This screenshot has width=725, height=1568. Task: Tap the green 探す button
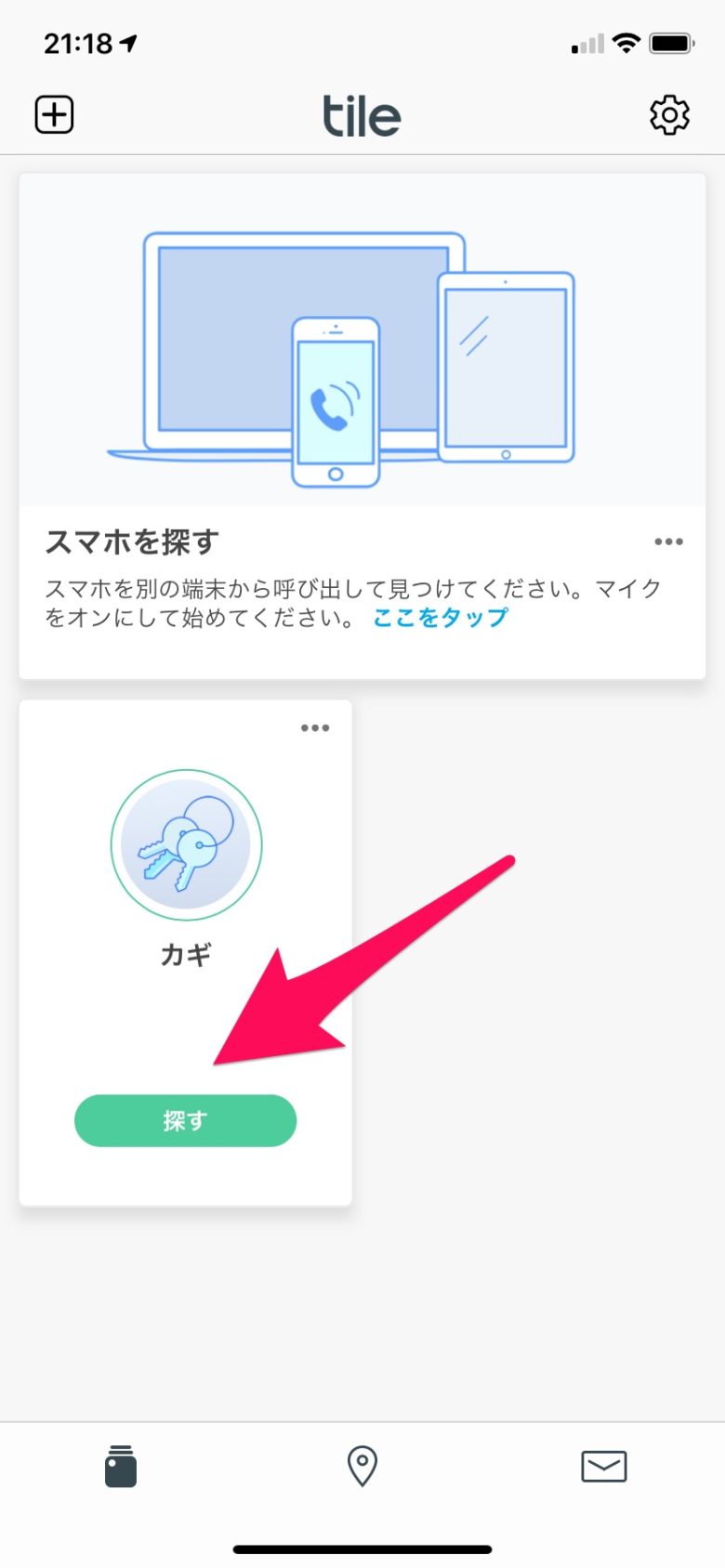pyautogui.click(x=185, y=1120)
